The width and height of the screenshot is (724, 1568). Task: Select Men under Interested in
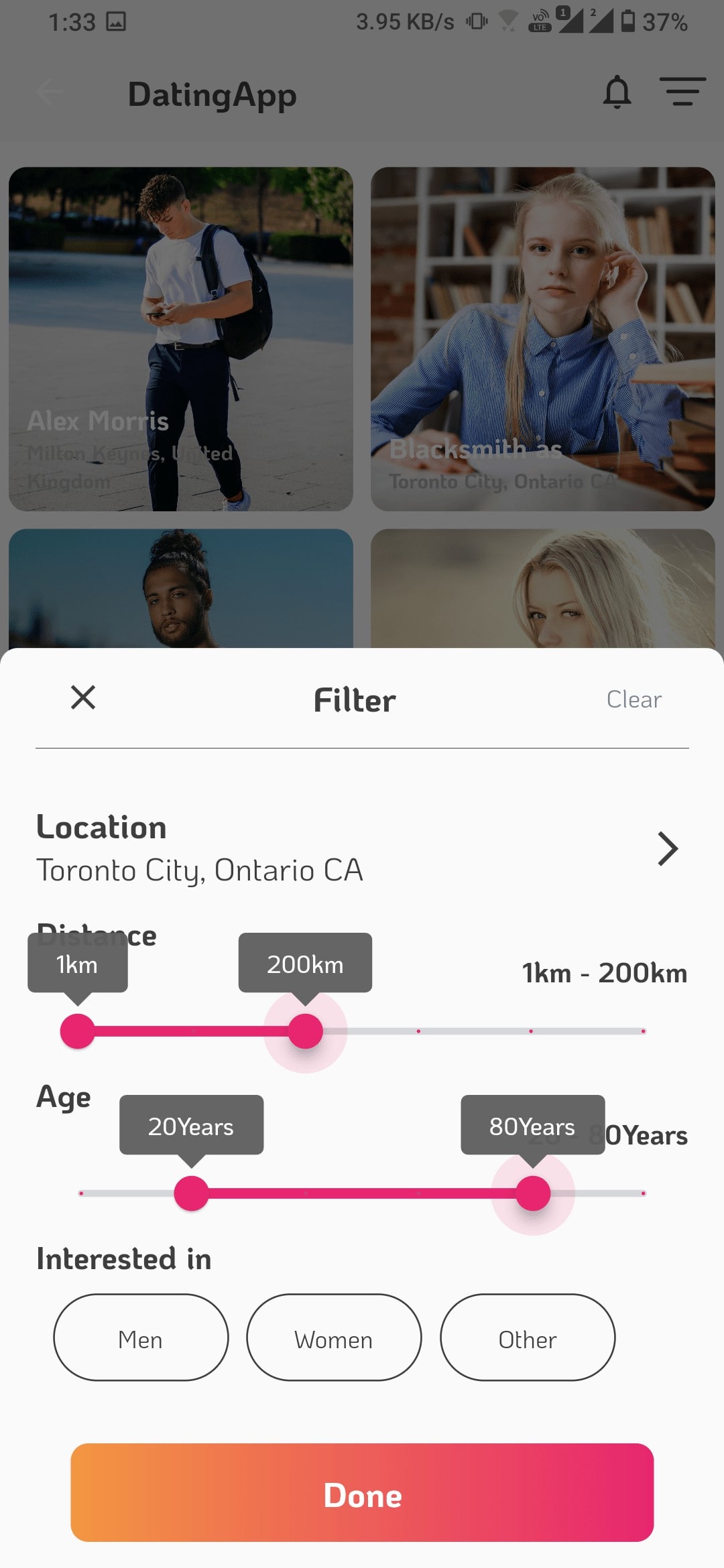[141, 1337]
